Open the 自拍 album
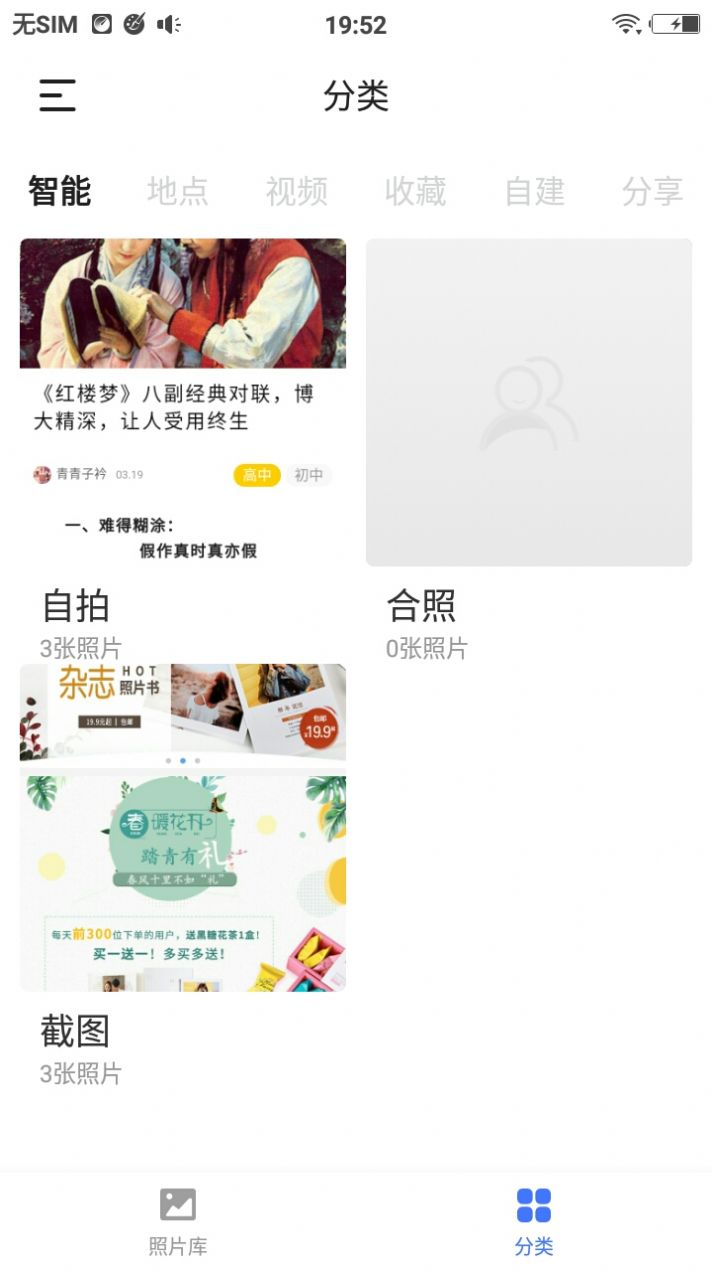712x1272 pixels. click(x=183, y=402)
